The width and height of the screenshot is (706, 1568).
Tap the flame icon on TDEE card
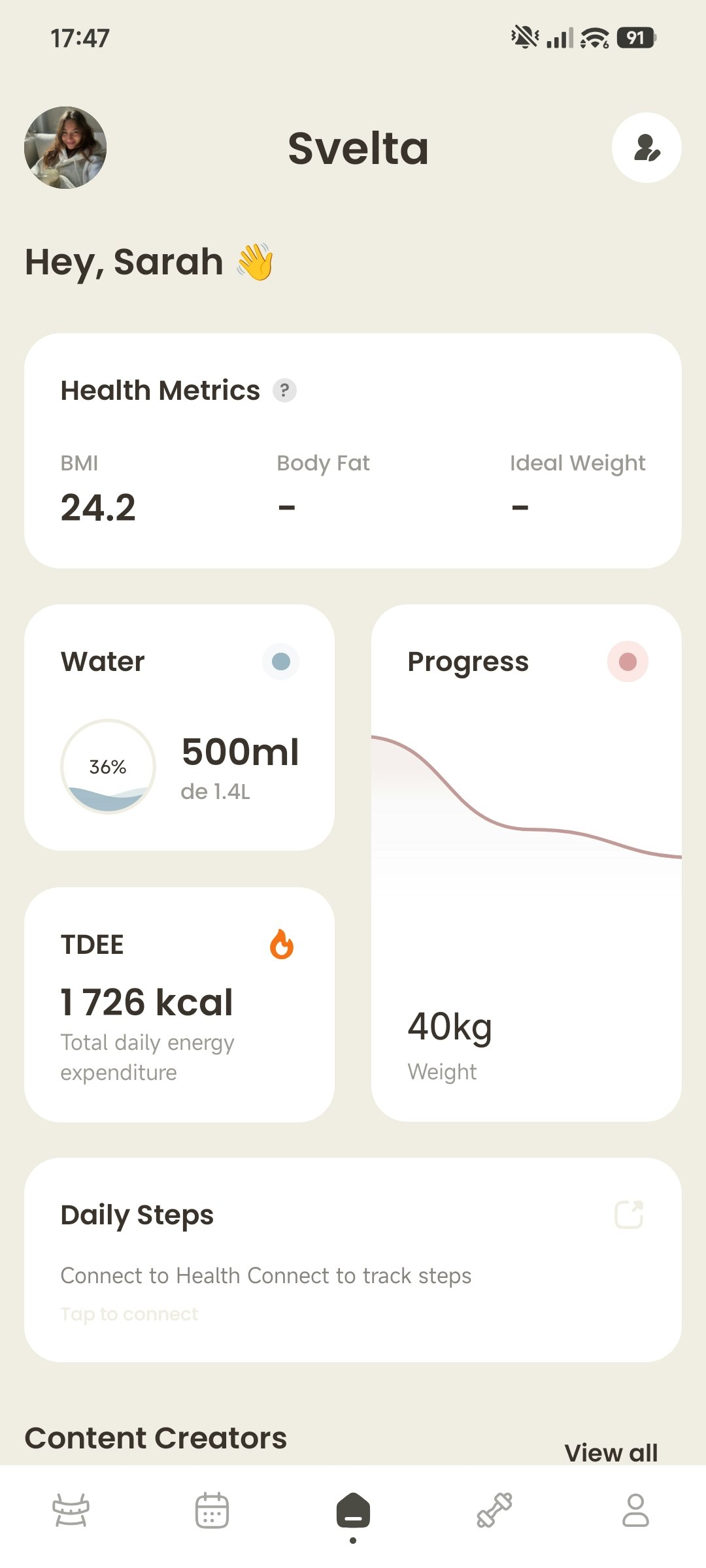[x=281, y=943]
